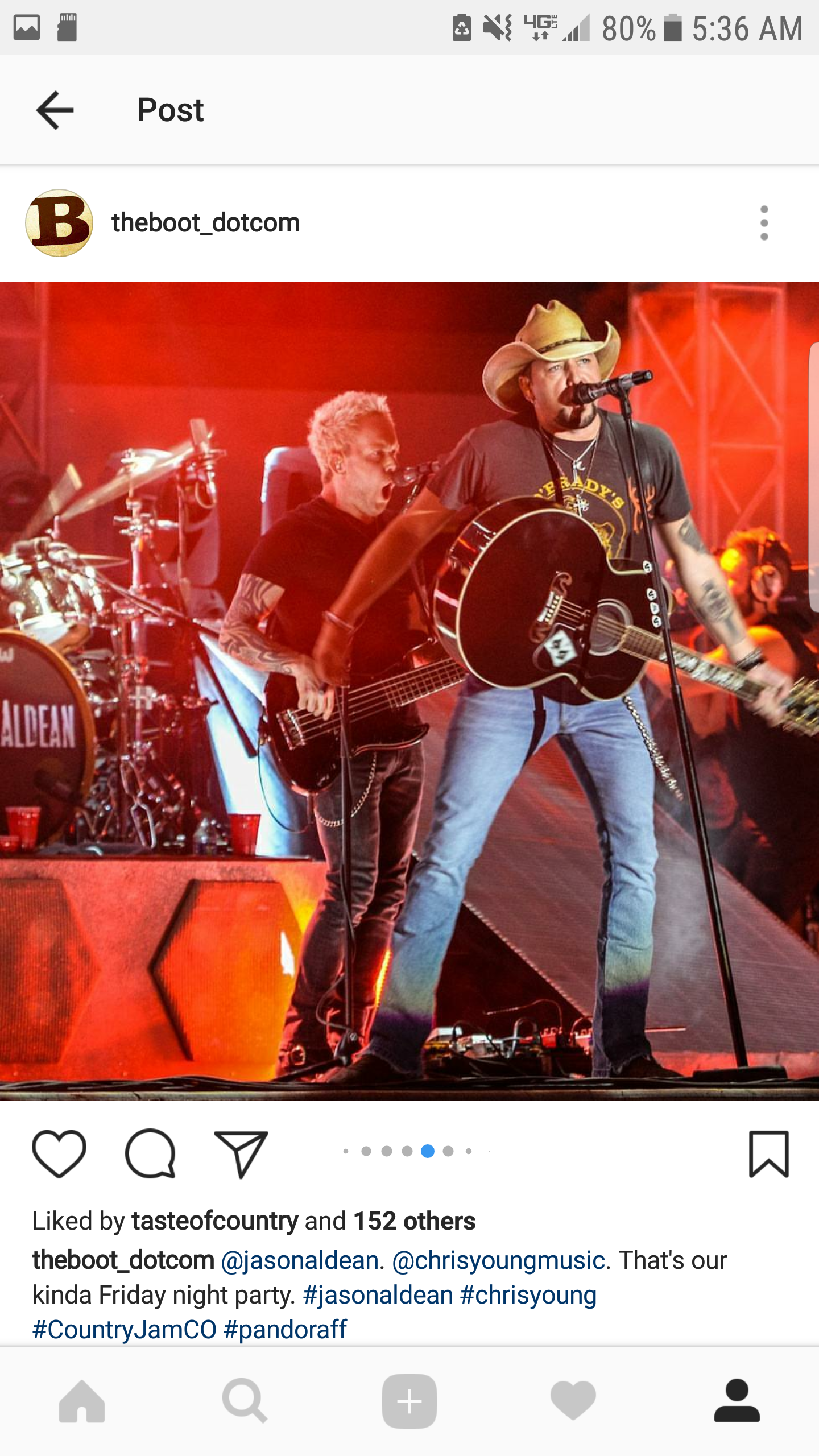
Task: Tap the #jasonaldean hashtag
Action: click(x=378, y=1295)
